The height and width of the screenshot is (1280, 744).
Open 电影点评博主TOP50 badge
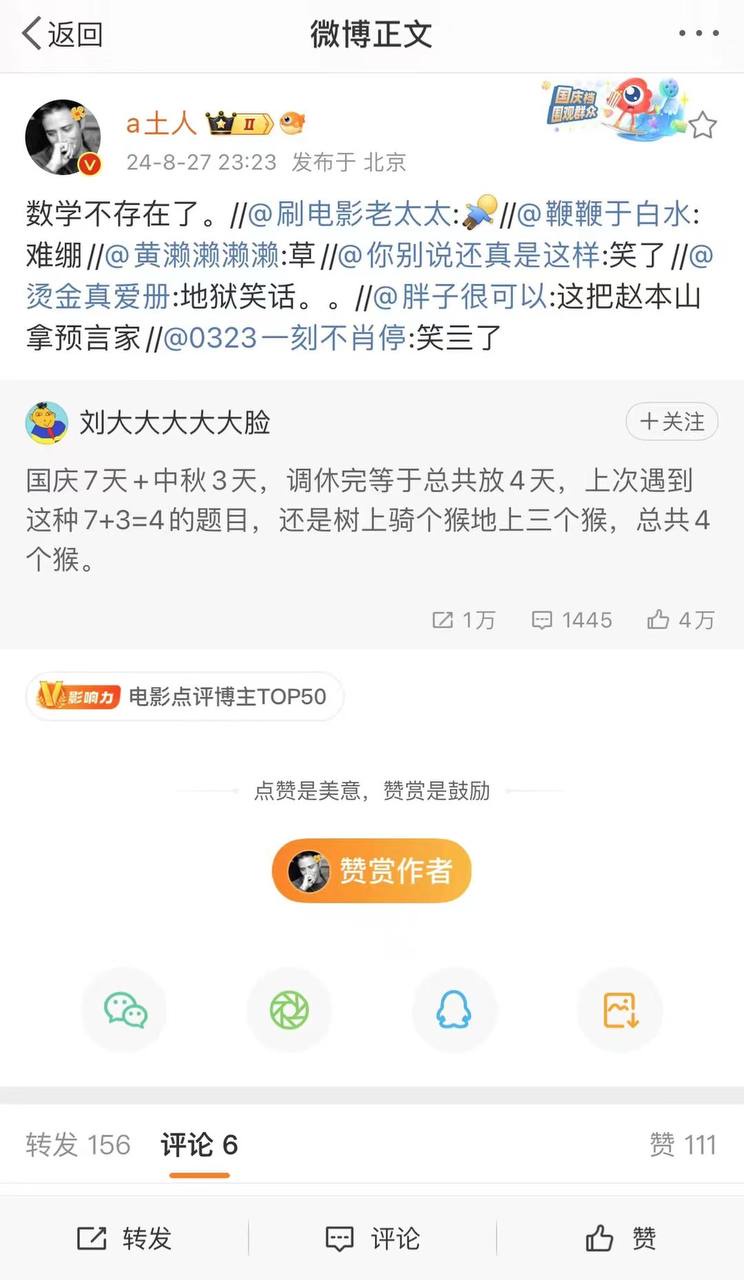[x=185, y=696]
